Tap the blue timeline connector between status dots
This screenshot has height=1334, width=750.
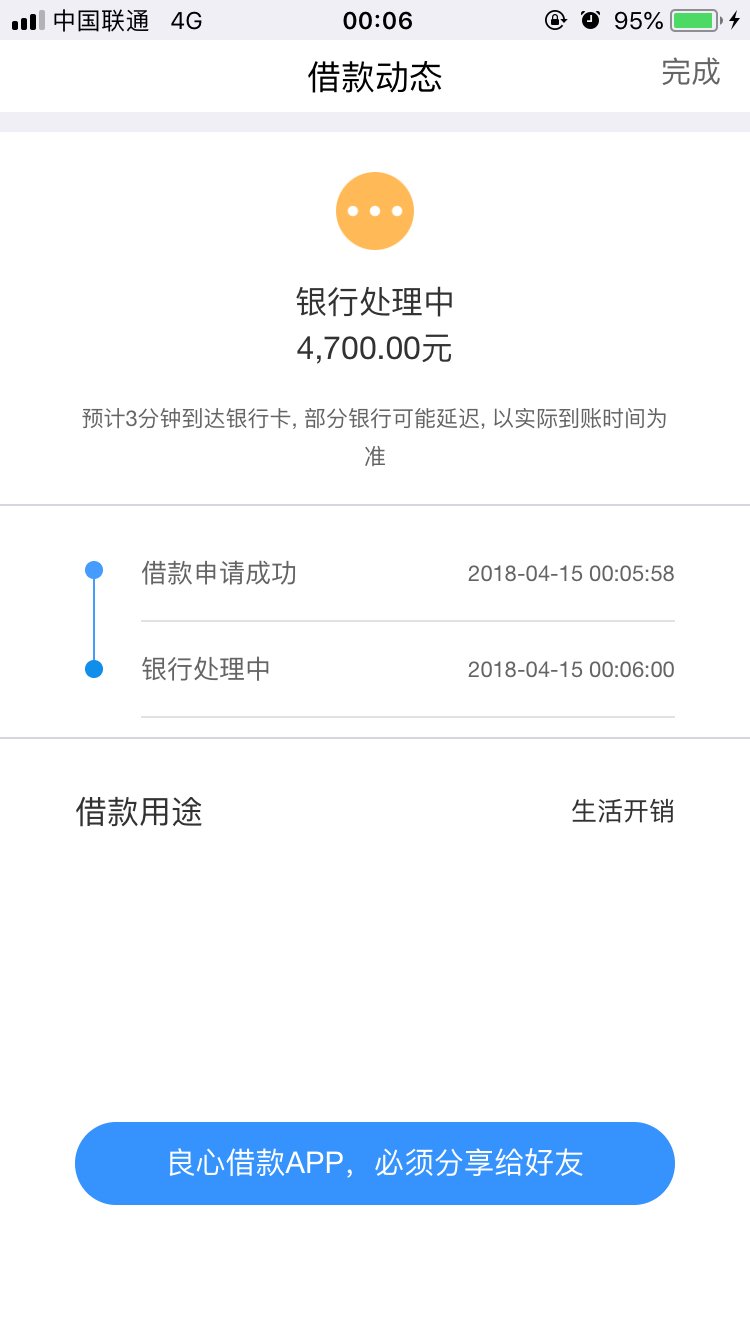[x=95, y=620]
